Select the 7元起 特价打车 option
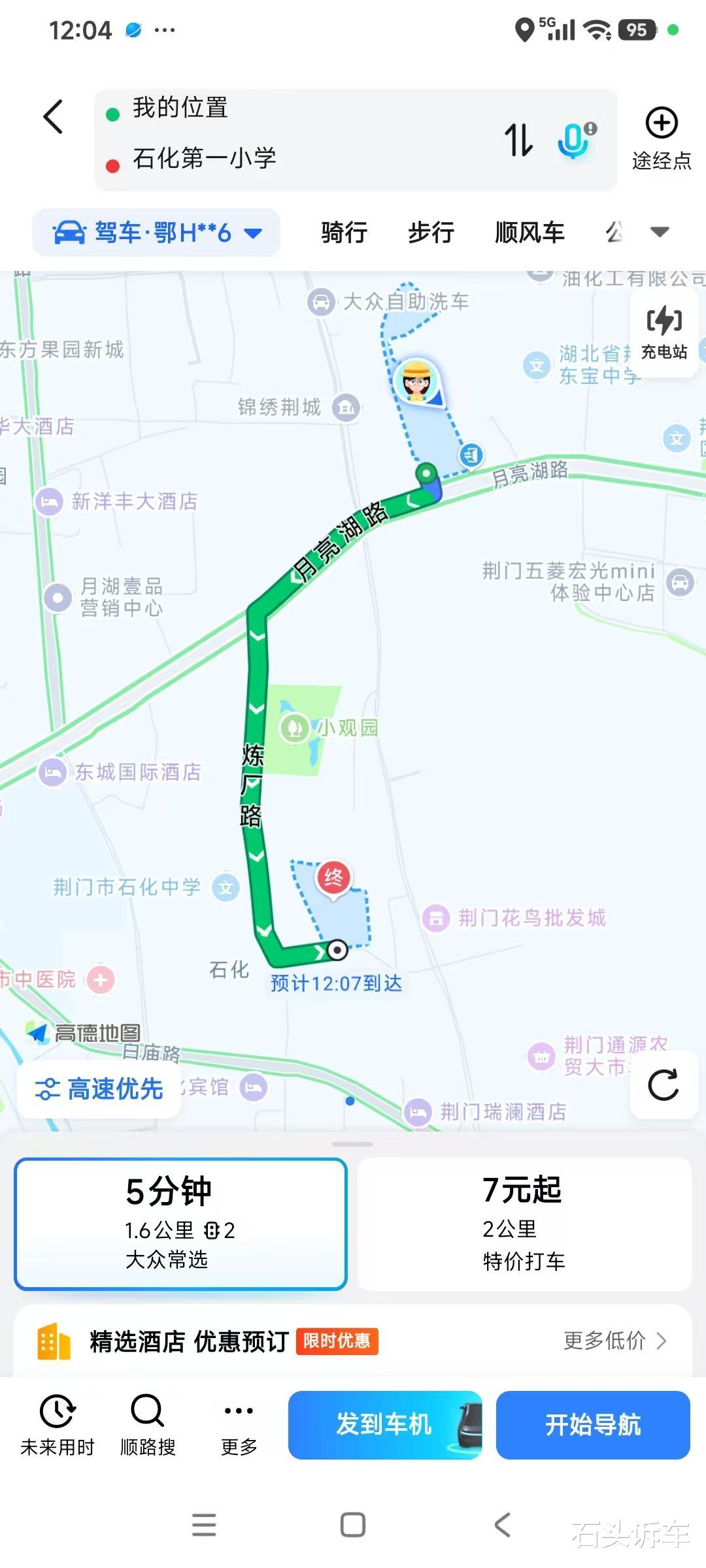The image size is (706, 1568). coord(524,1224)
